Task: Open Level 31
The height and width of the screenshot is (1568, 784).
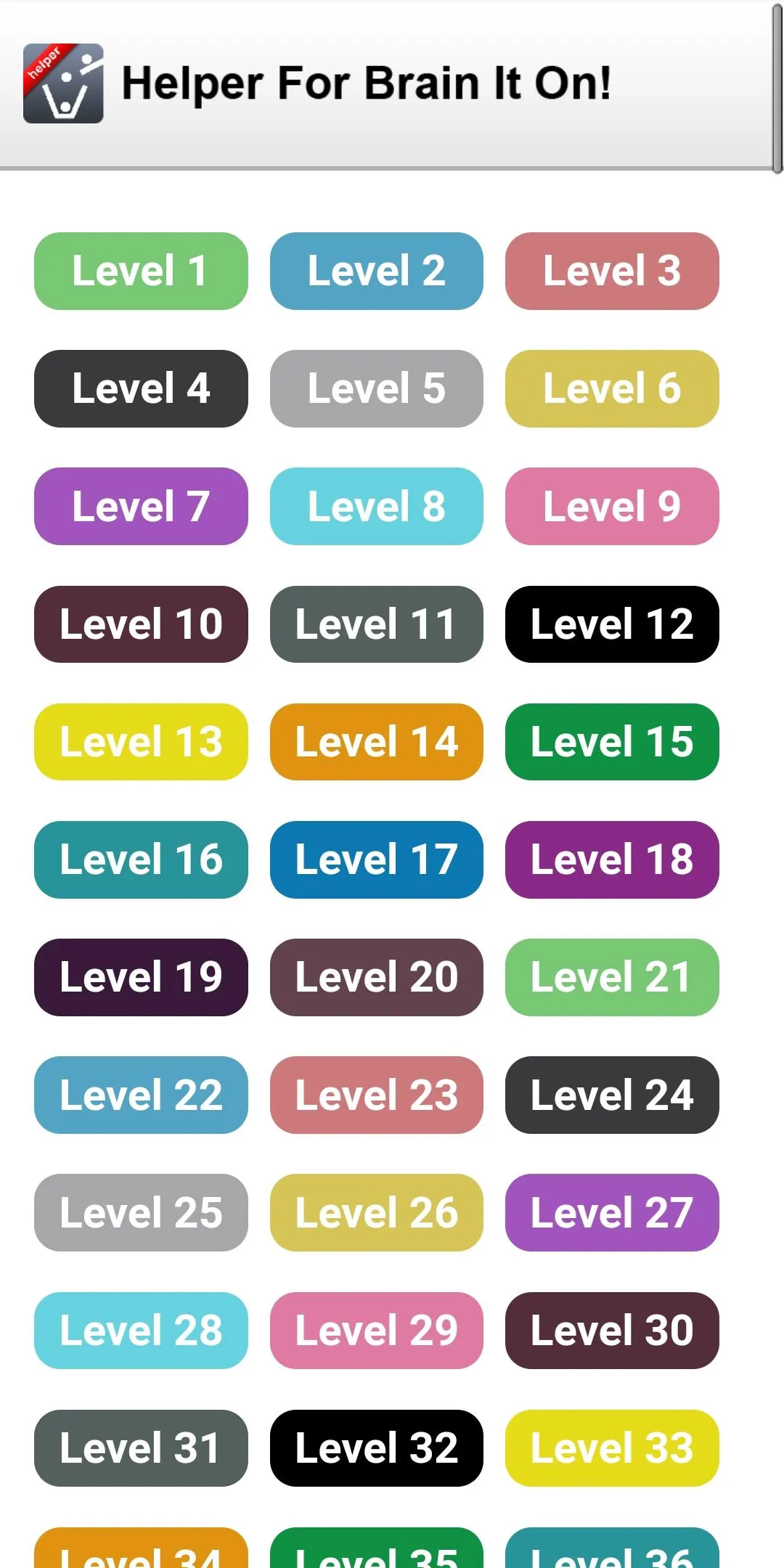Action: click(x=141, y=1448)
